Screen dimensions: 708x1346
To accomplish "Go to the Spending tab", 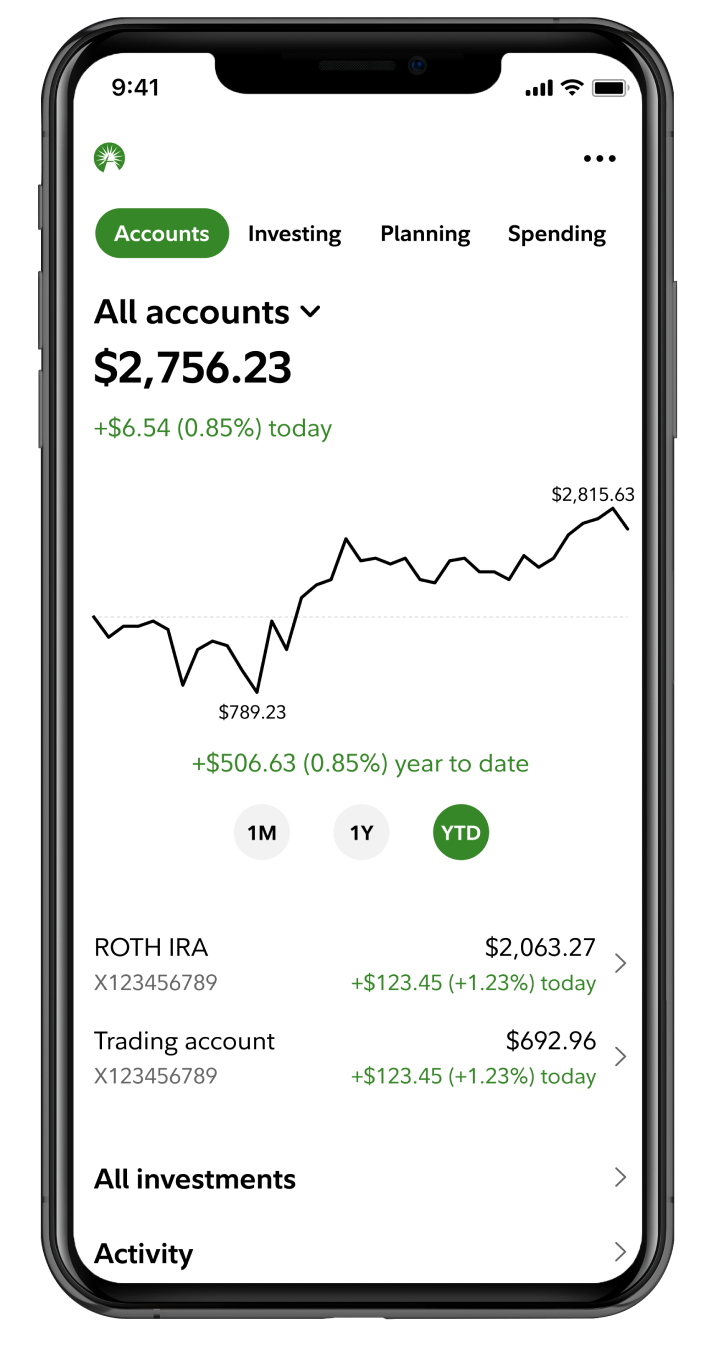I will click(x=556, y=233).
